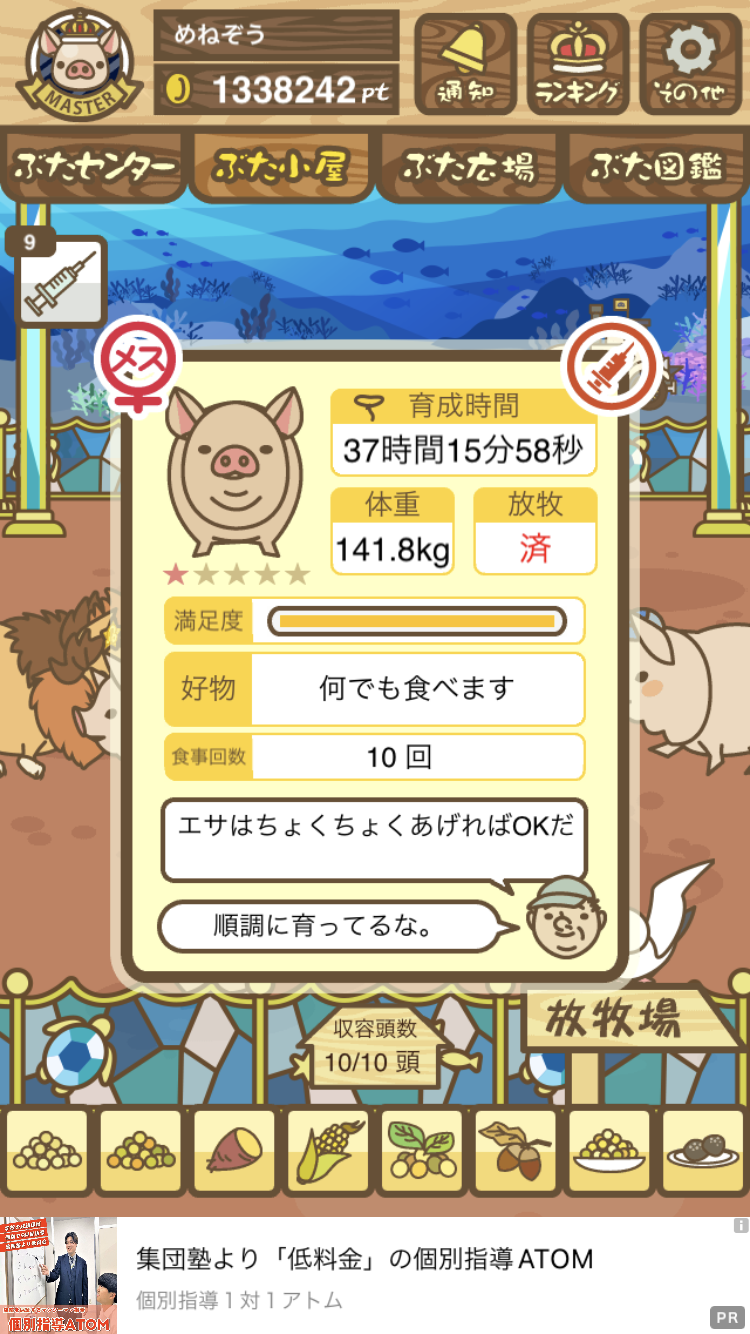Feed the corn cob

point(328,1152)
